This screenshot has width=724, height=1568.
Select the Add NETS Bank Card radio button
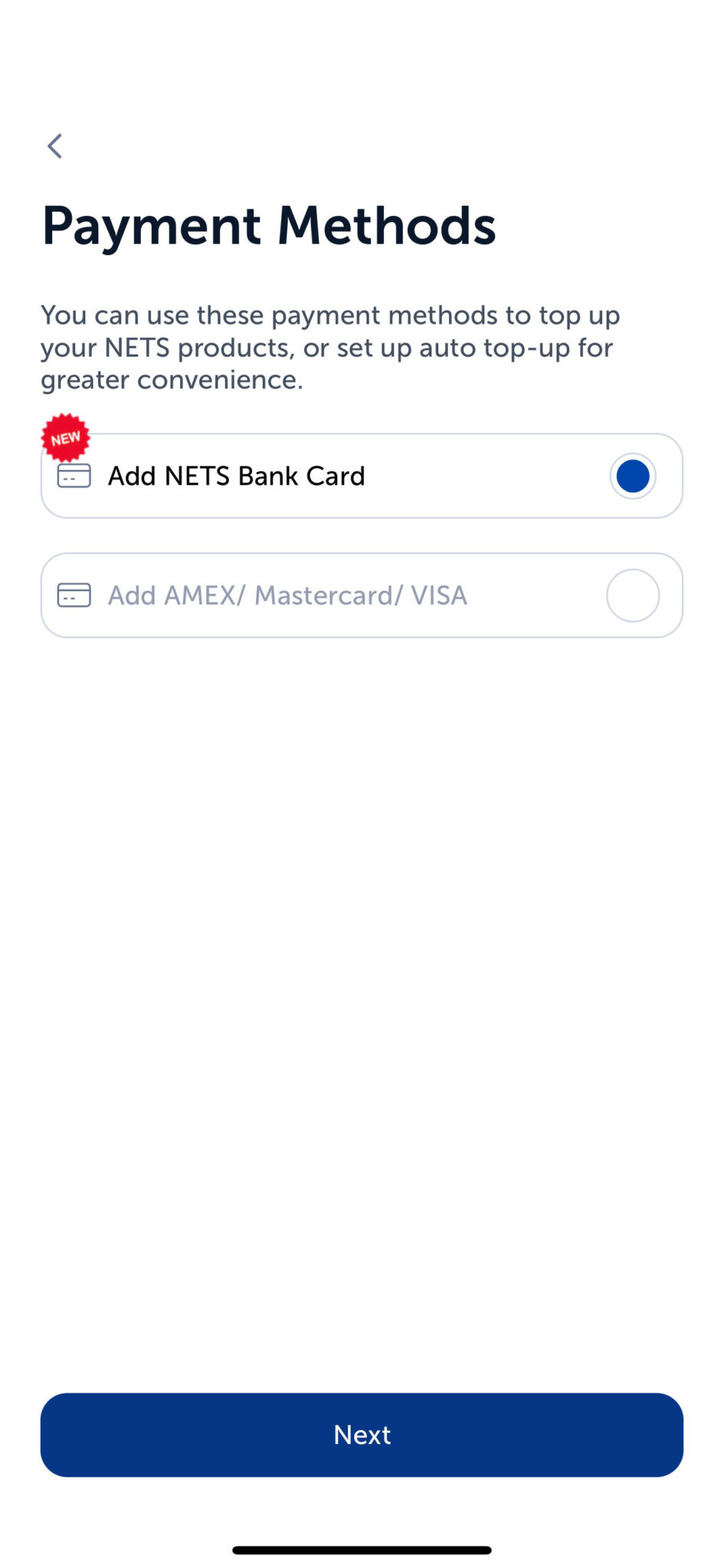[632, 475]
